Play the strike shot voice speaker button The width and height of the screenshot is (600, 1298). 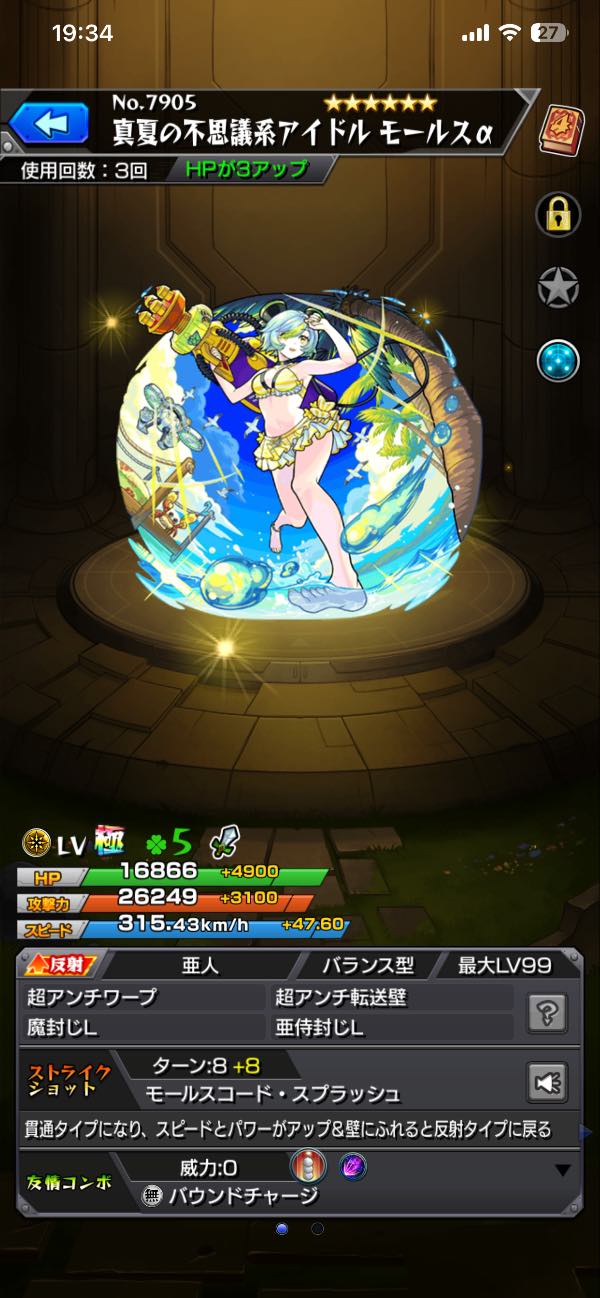point(547,1082)
